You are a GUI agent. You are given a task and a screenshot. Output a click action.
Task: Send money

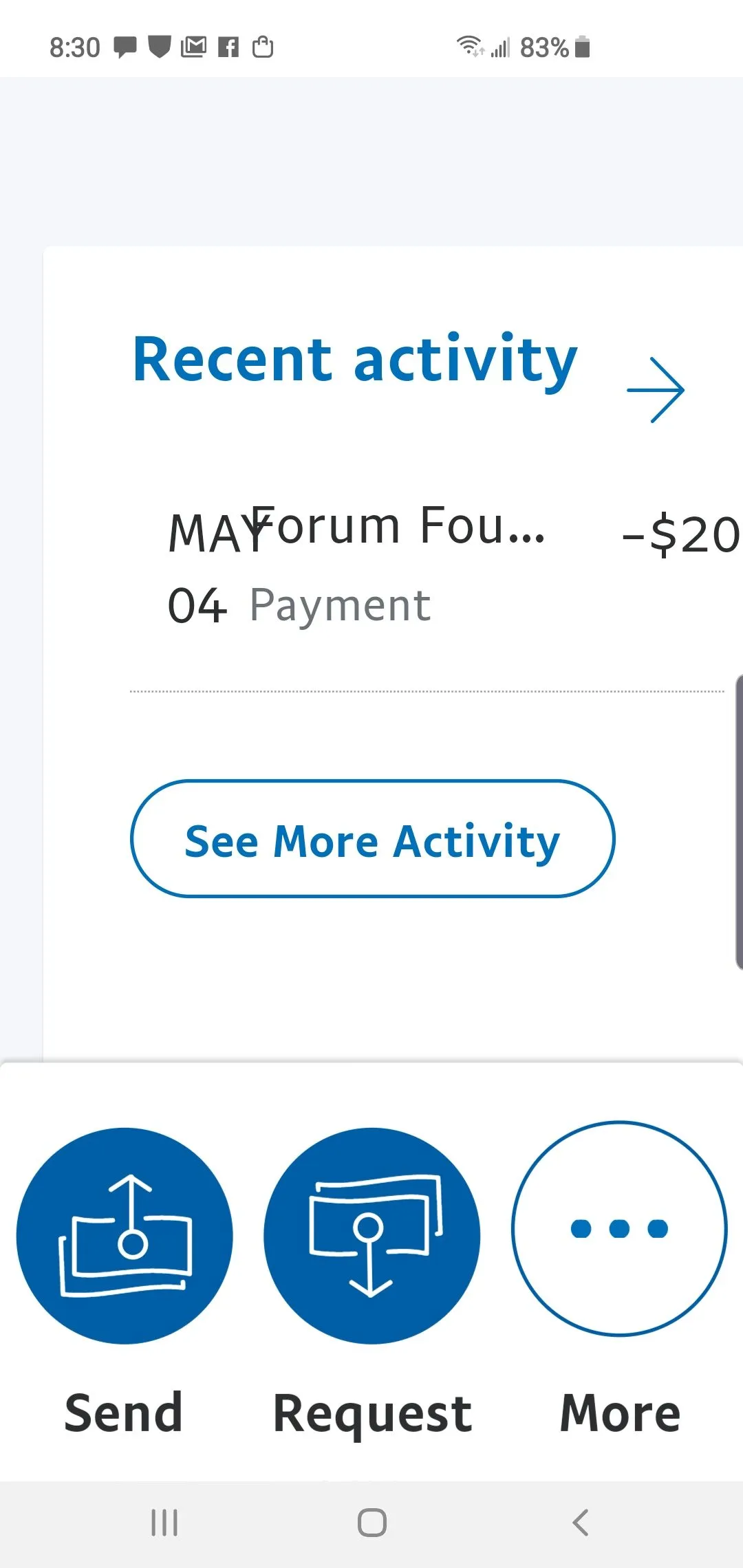[x=125, y=1236]
